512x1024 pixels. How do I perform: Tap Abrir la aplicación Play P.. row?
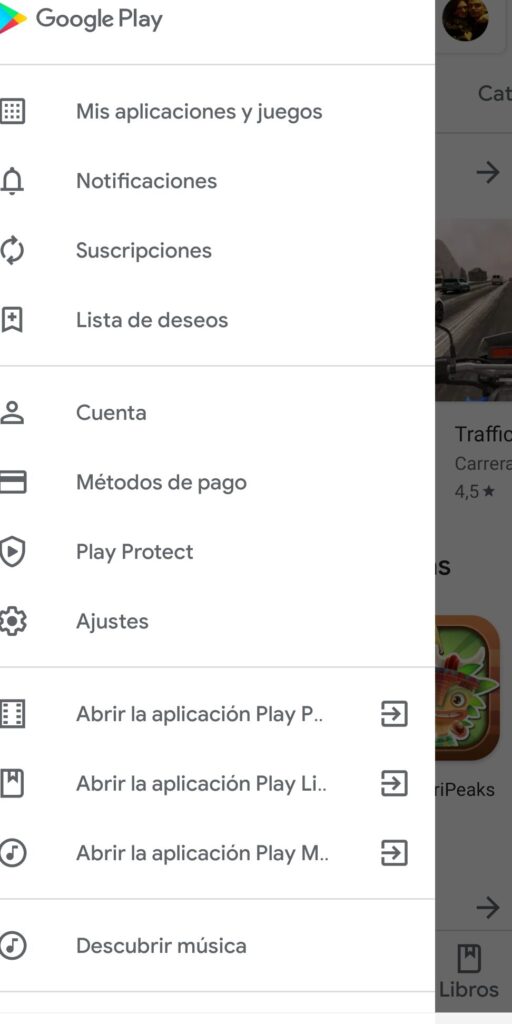(x=217, y=714)
